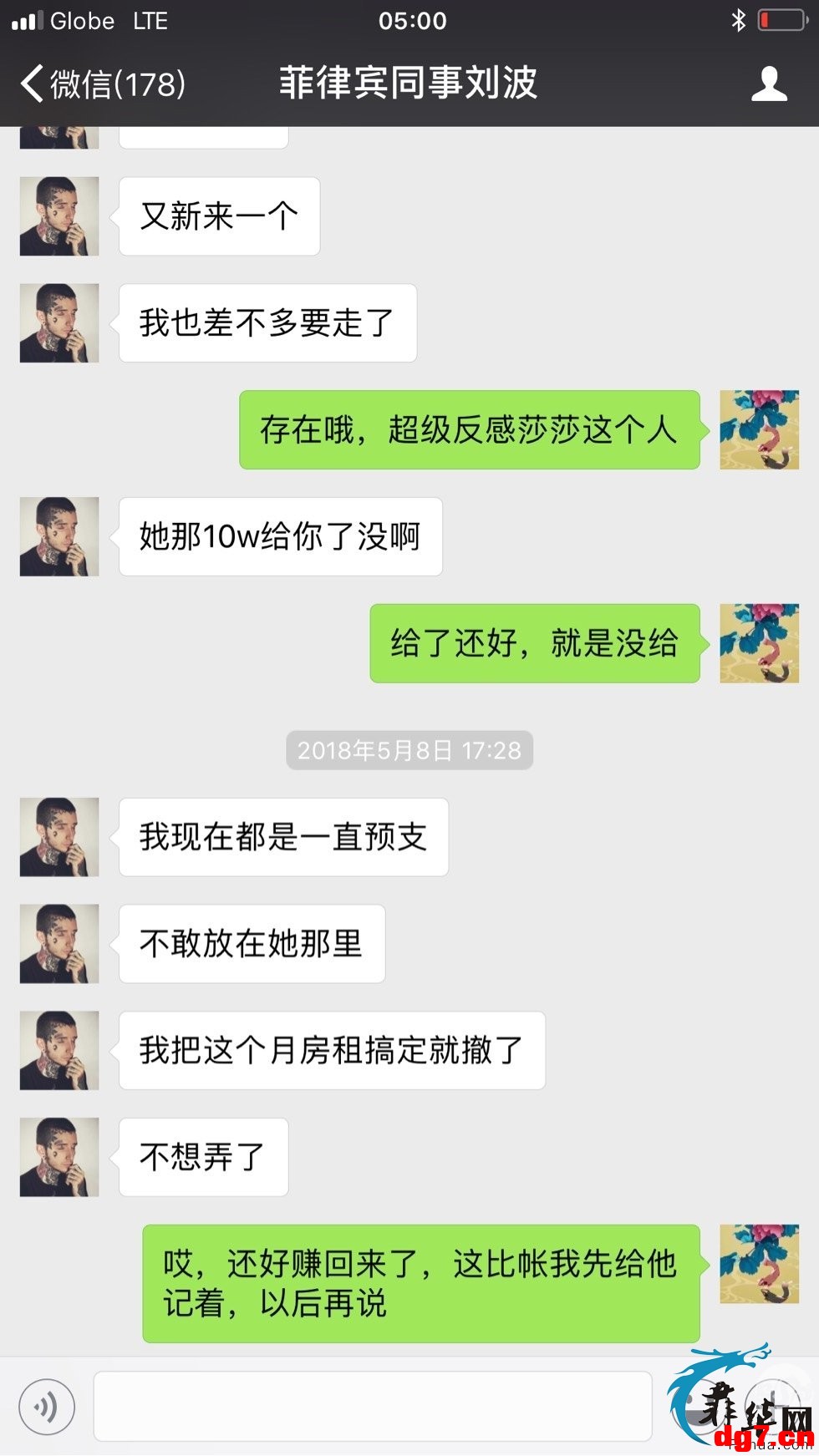Switch to voice message input

47,1407
